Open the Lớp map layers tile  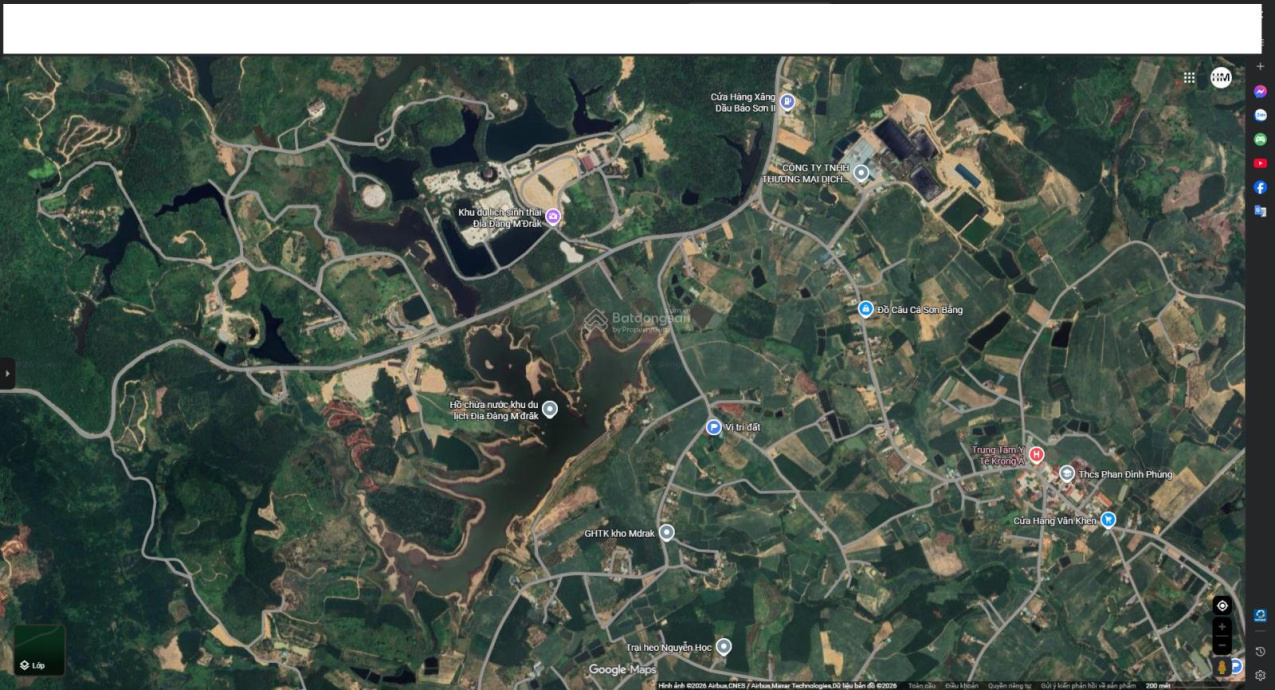tap(39, 650)
